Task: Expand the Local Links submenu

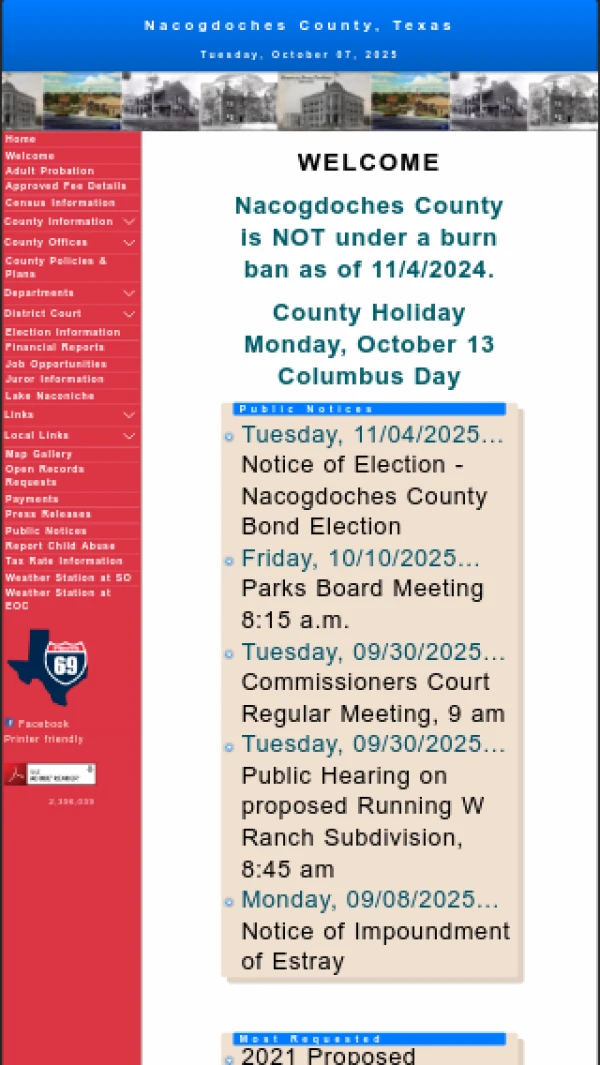Action: (129, 436)
